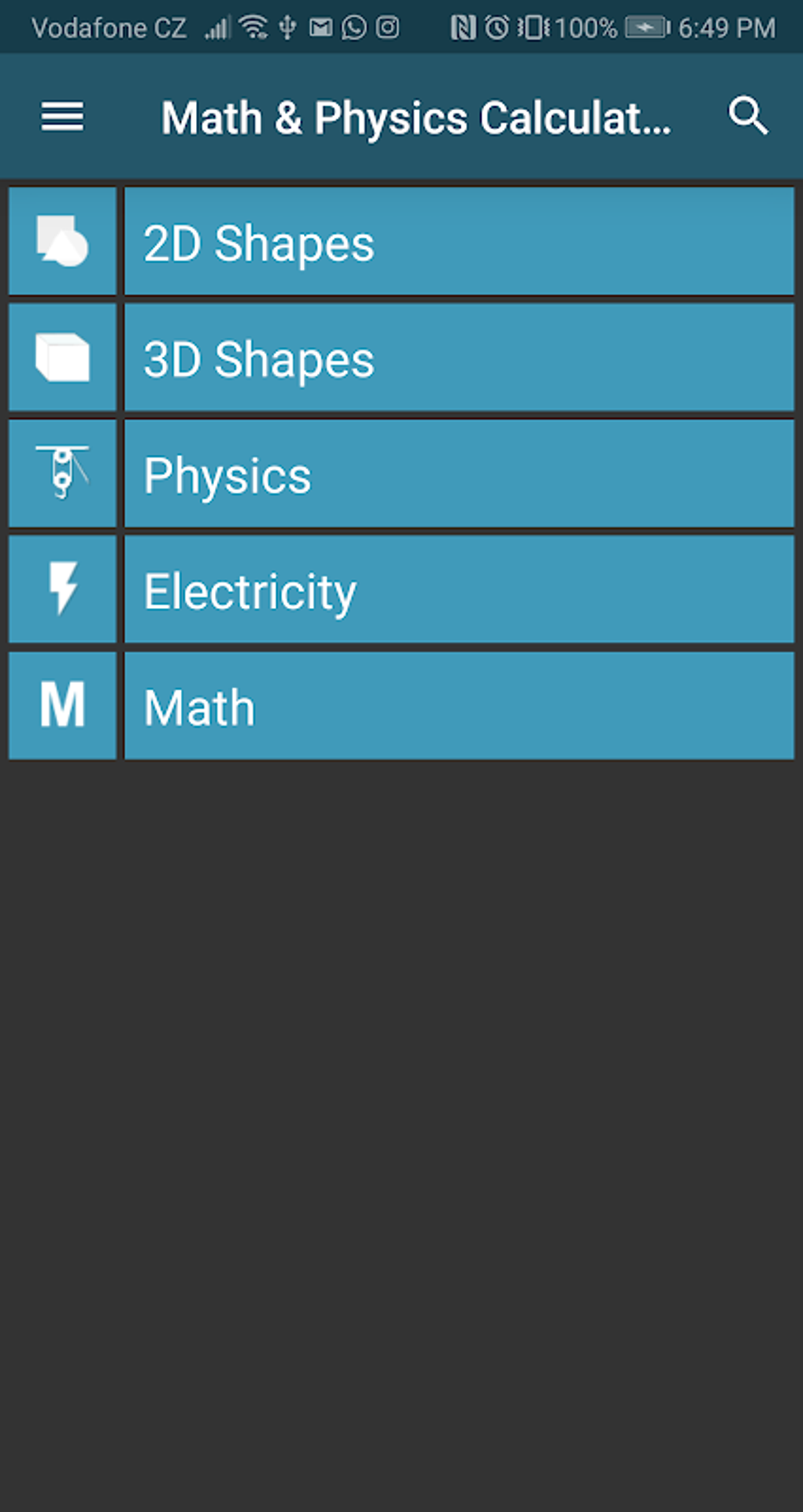Open the Electricity calculators list
The height and width of the screenshot is (1512, 803).
coord(459,589)
